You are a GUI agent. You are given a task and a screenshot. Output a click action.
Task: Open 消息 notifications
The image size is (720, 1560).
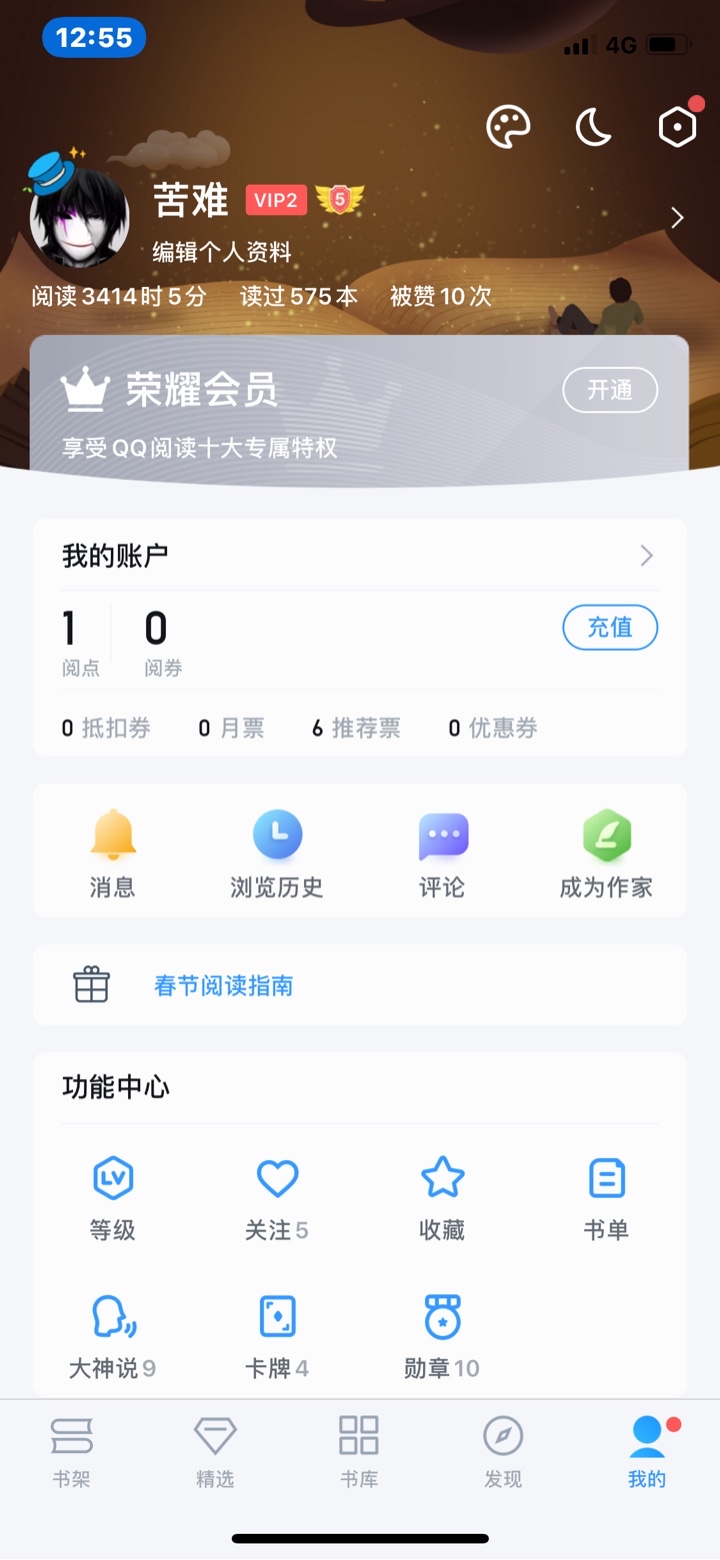pyautogui.click(x=112, y=855)
